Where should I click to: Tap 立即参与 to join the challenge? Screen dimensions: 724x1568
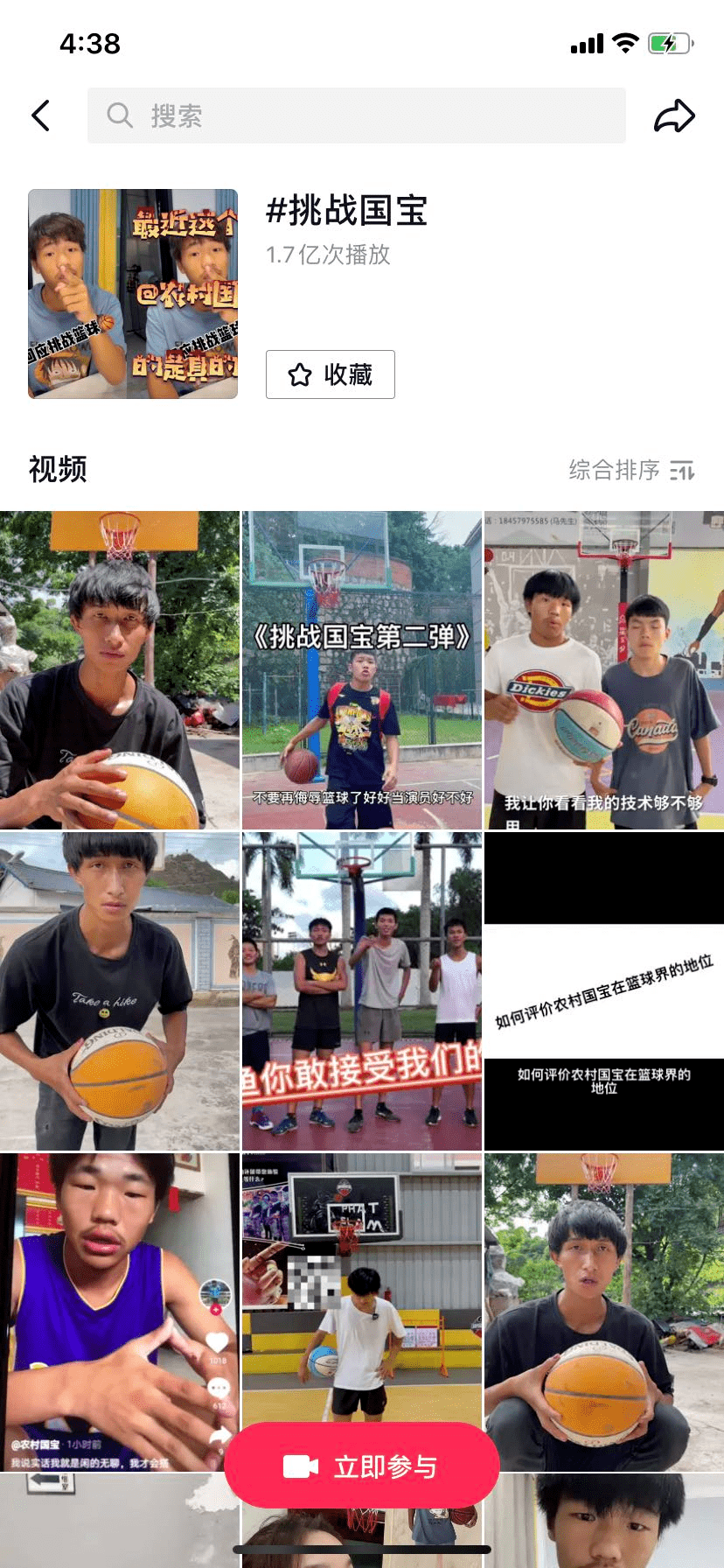(x=361, y=1466)
